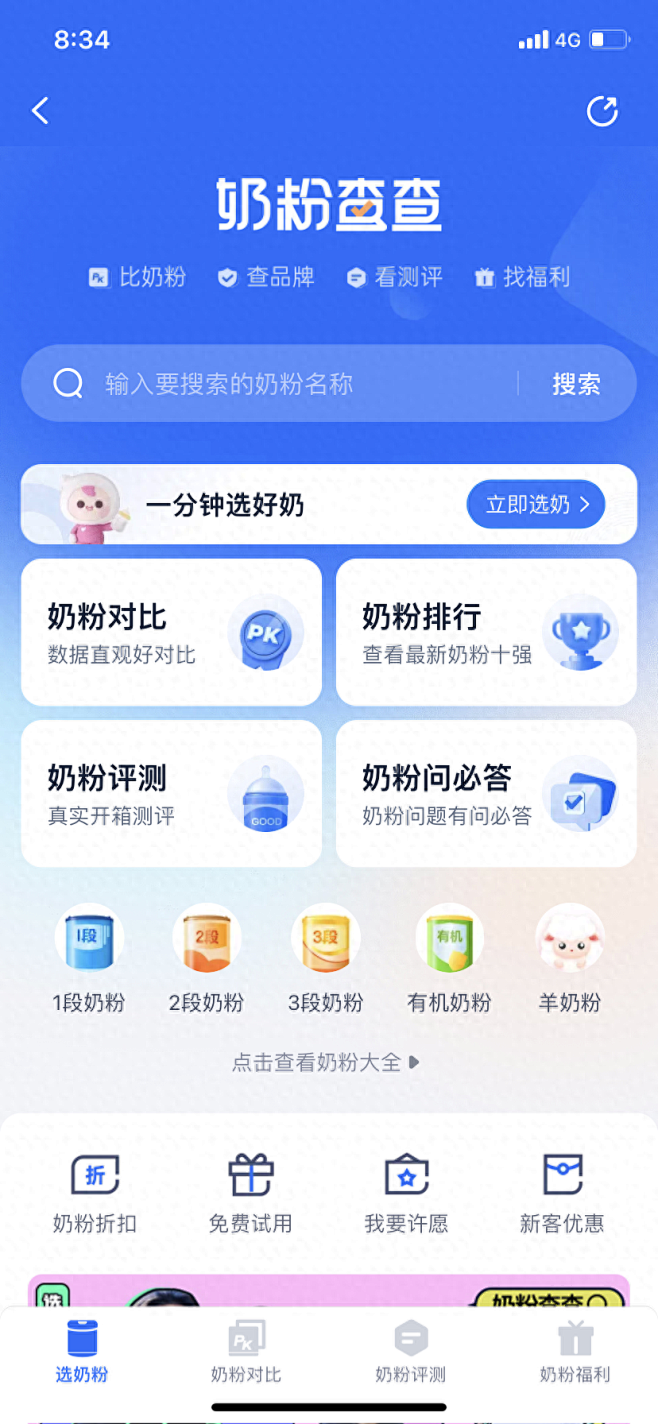Open the 奶粉问必答 Q&A card
Image resolution: width=658 pixels, height=1424 pixels.
tap(486, 793)
